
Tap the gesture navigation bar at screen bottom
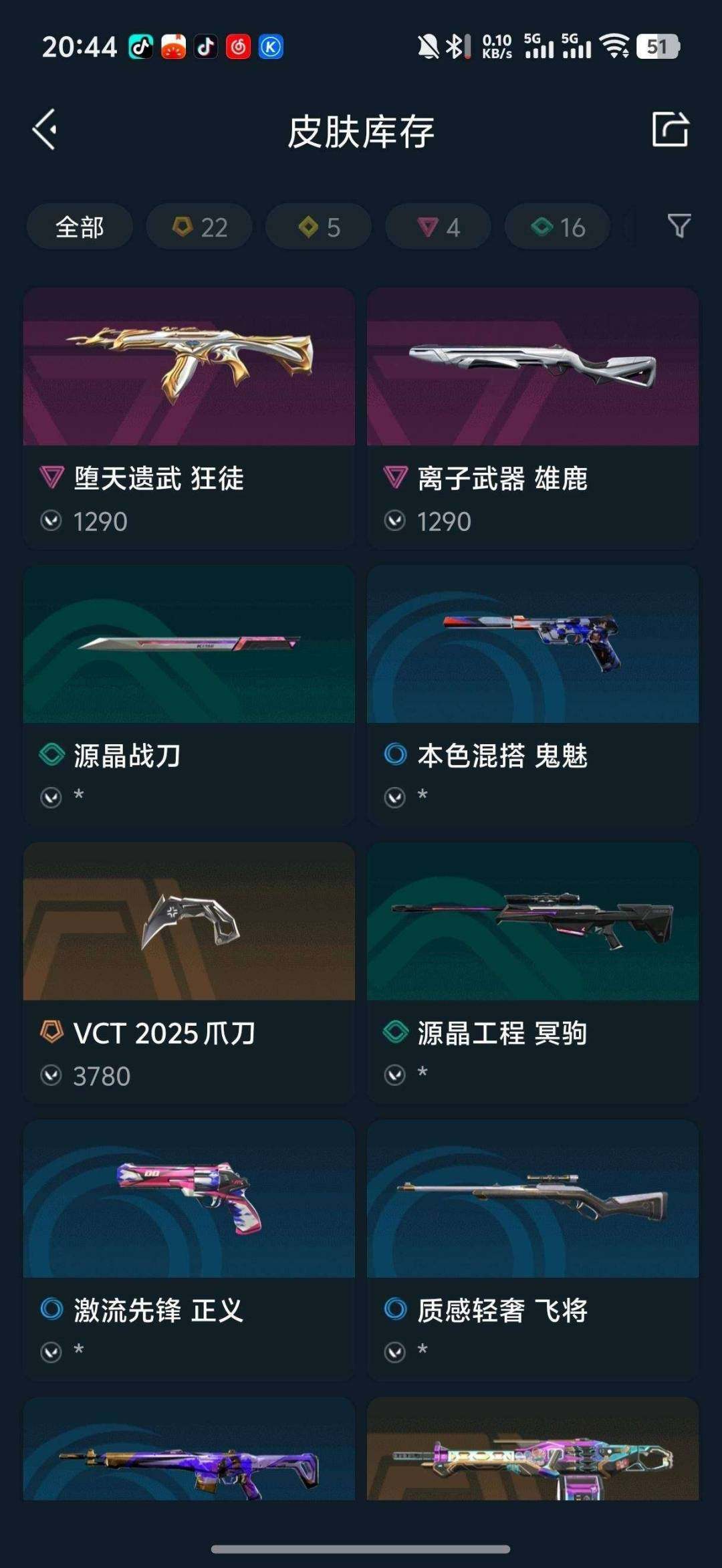point(361,1549)
